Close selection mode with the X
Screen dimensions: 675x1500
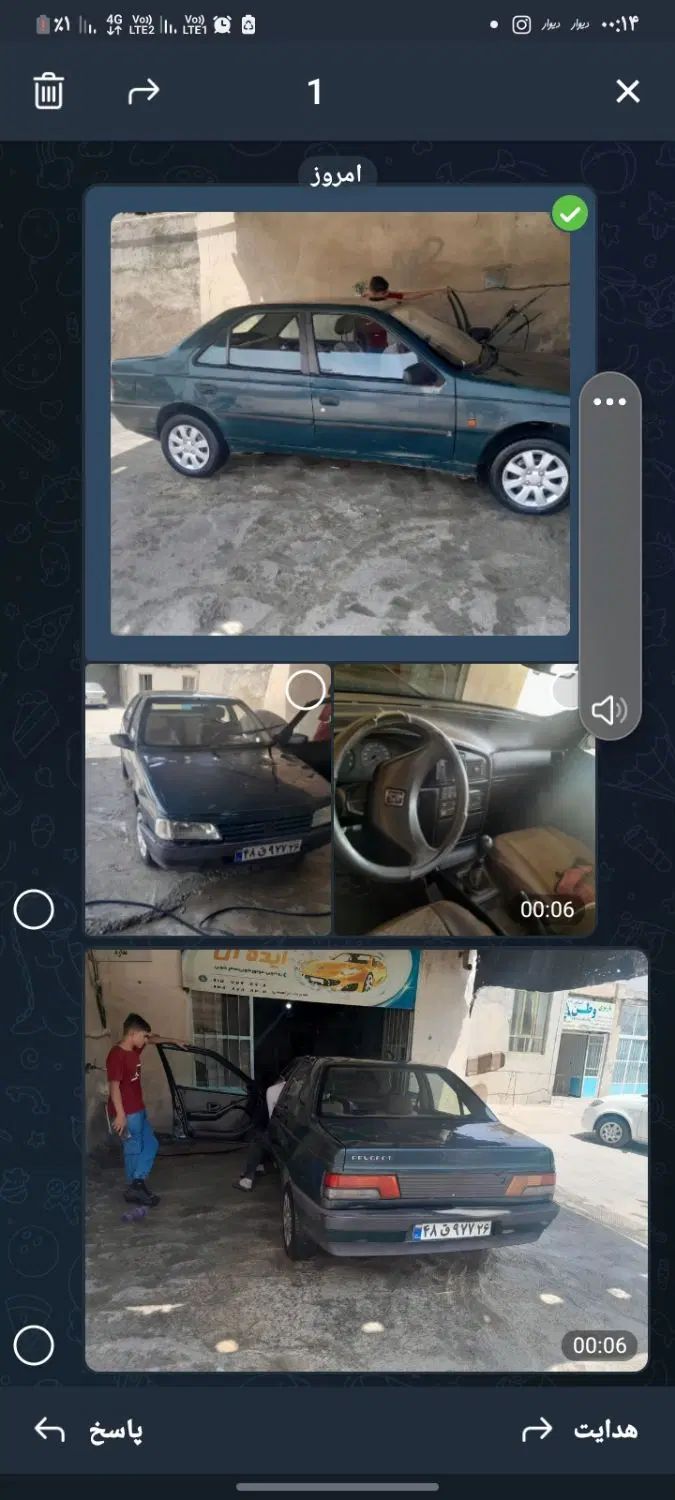[627, 92]
